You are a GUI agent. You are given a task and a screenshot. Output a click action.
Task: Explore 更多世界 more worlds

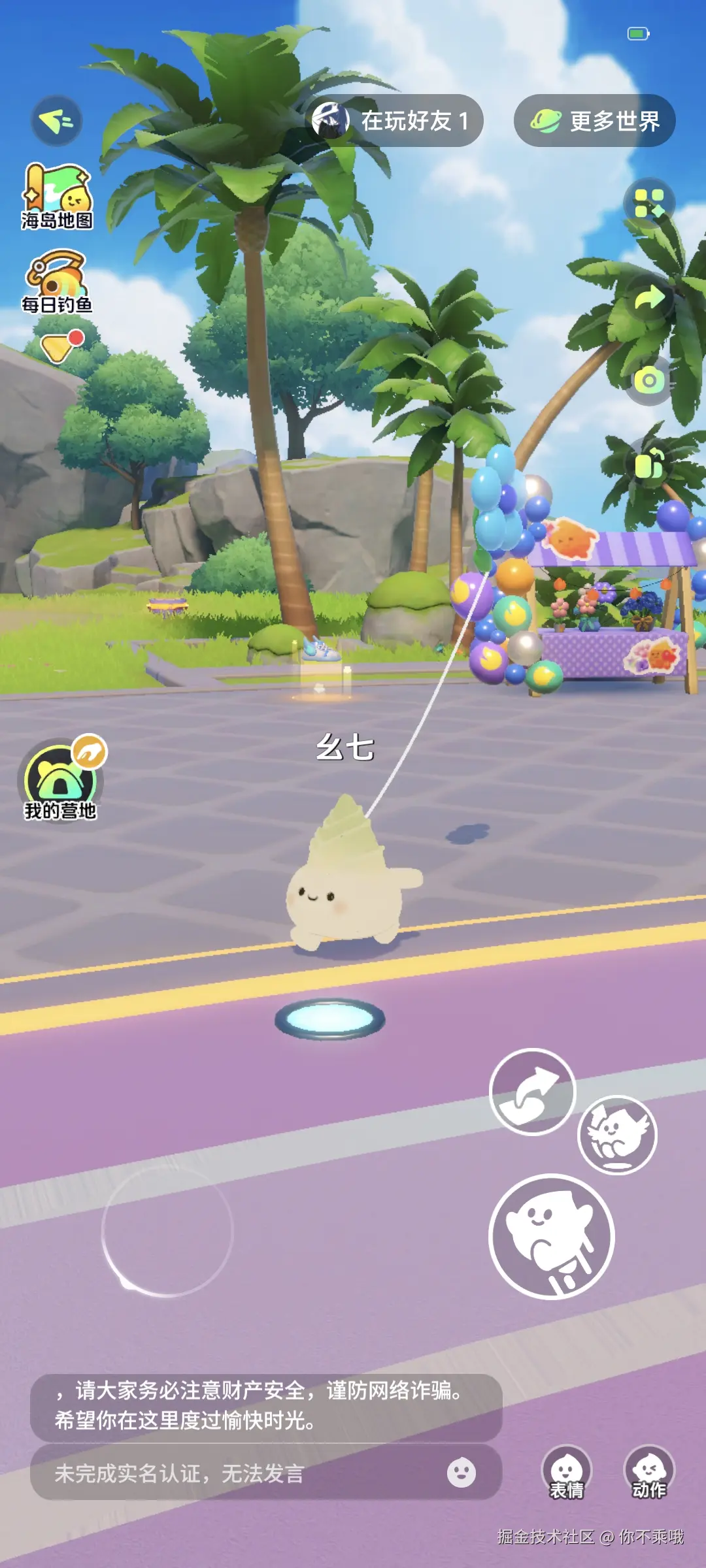pyautogui.click(x=594, y=121)
